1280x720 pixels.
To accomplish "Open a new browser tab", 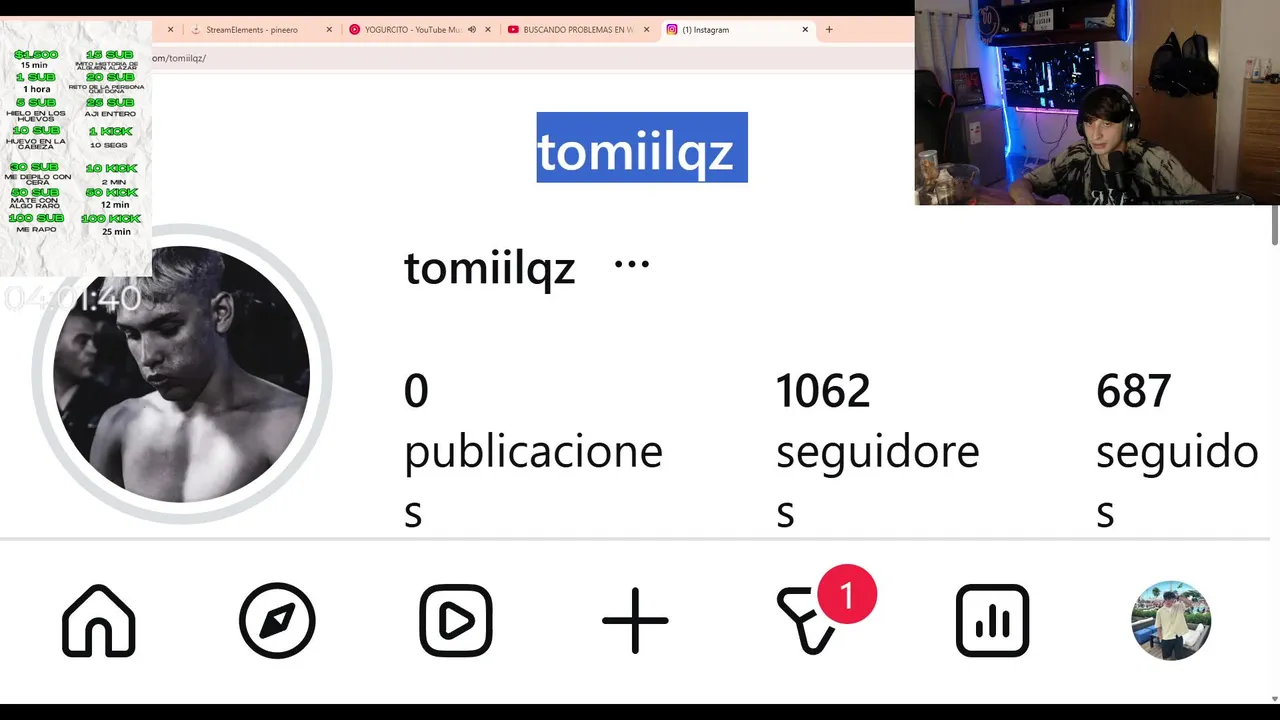I will (829, 30).
